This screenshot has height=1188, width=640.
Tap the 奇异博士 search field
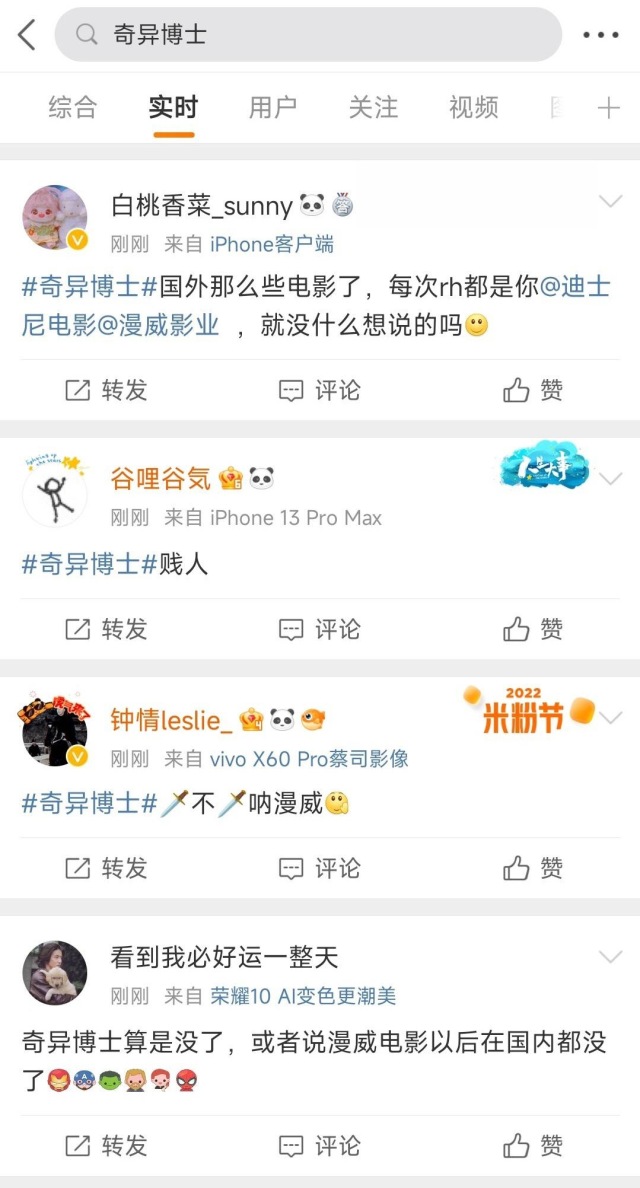(308, 35)
